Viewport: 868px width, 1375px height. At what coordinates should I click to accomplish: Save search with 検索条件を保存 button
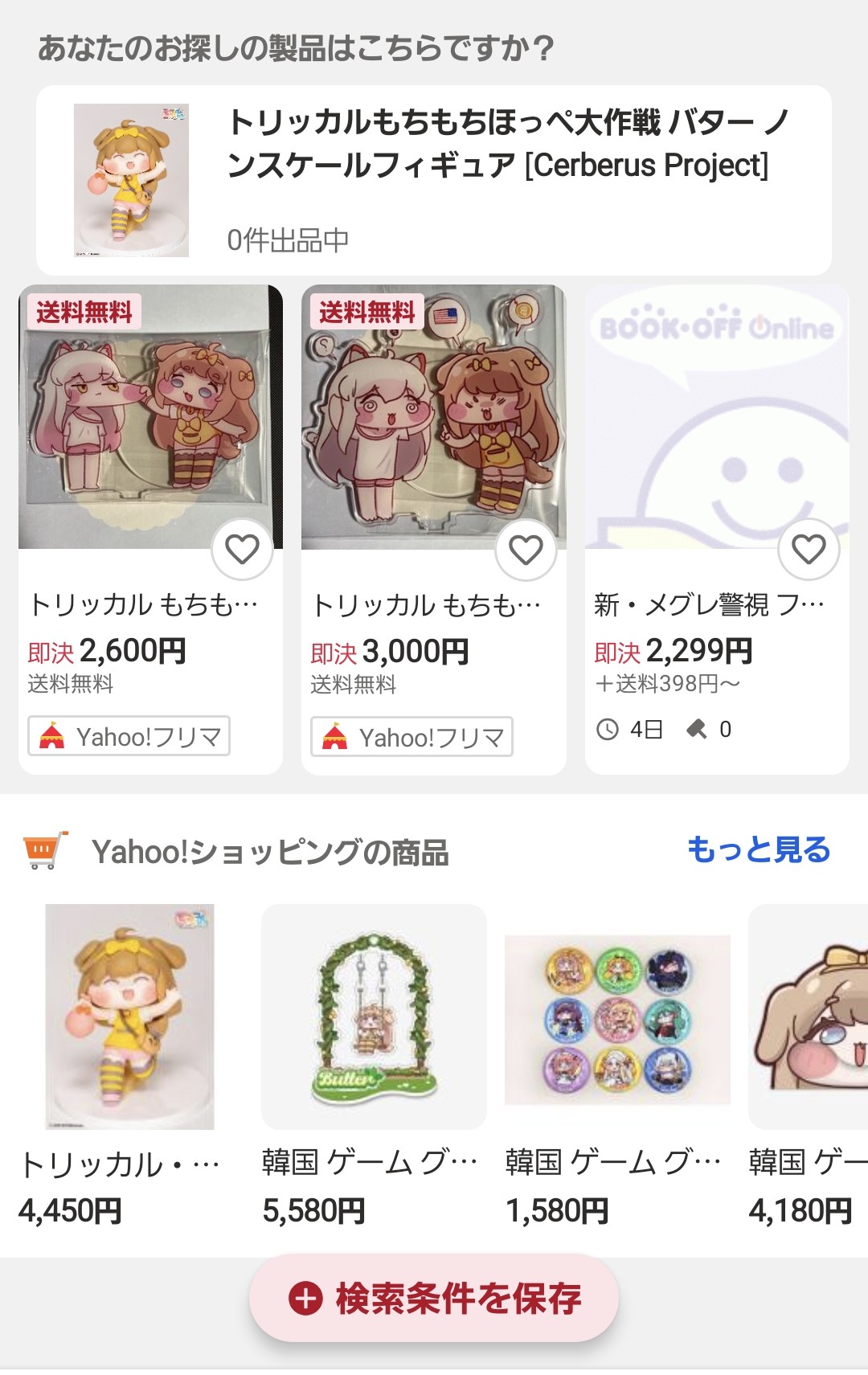click(434, 1298)
